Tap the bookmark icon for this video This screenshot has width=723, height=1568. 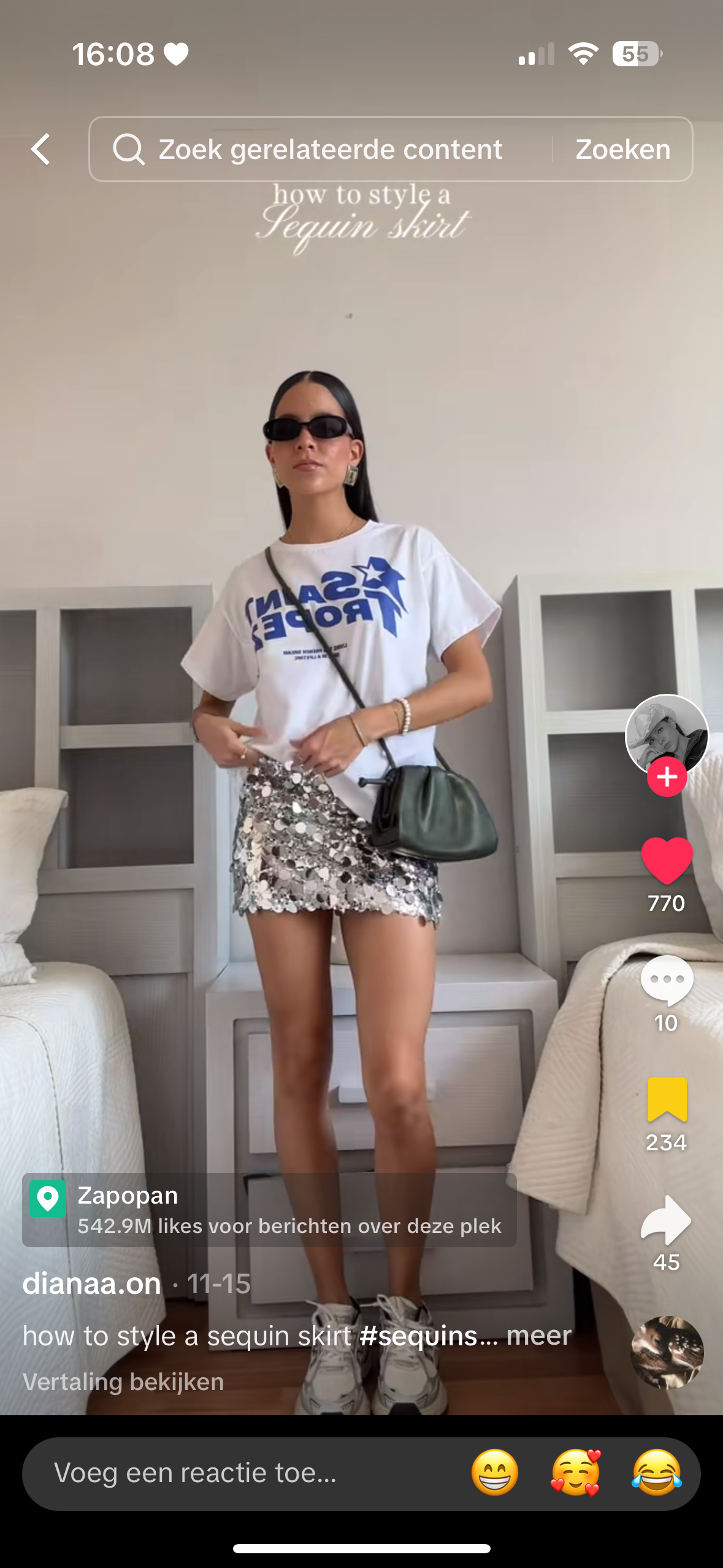[x=667, y=1099]
